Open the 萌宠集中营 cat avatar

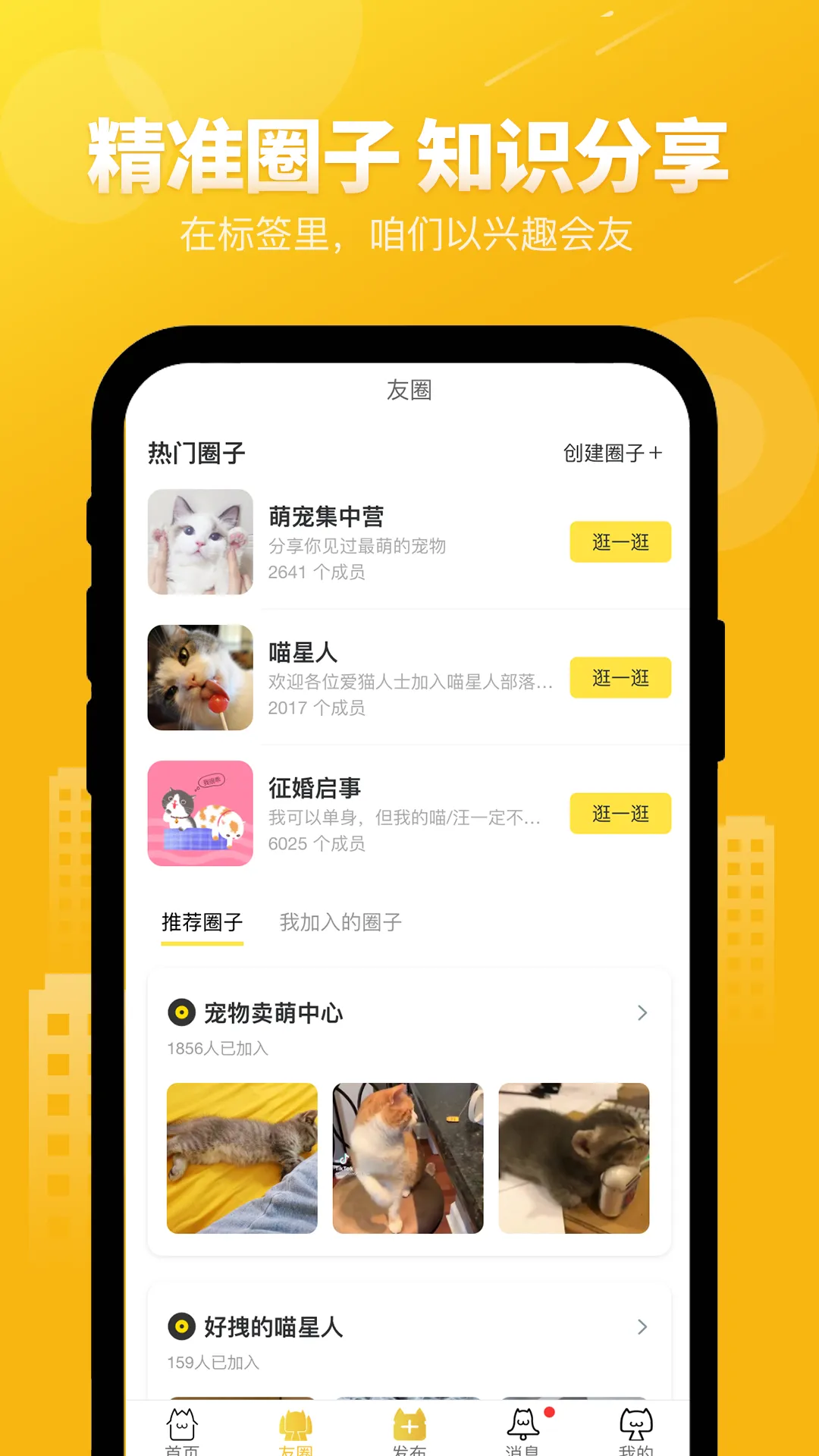tap(200, 542)
